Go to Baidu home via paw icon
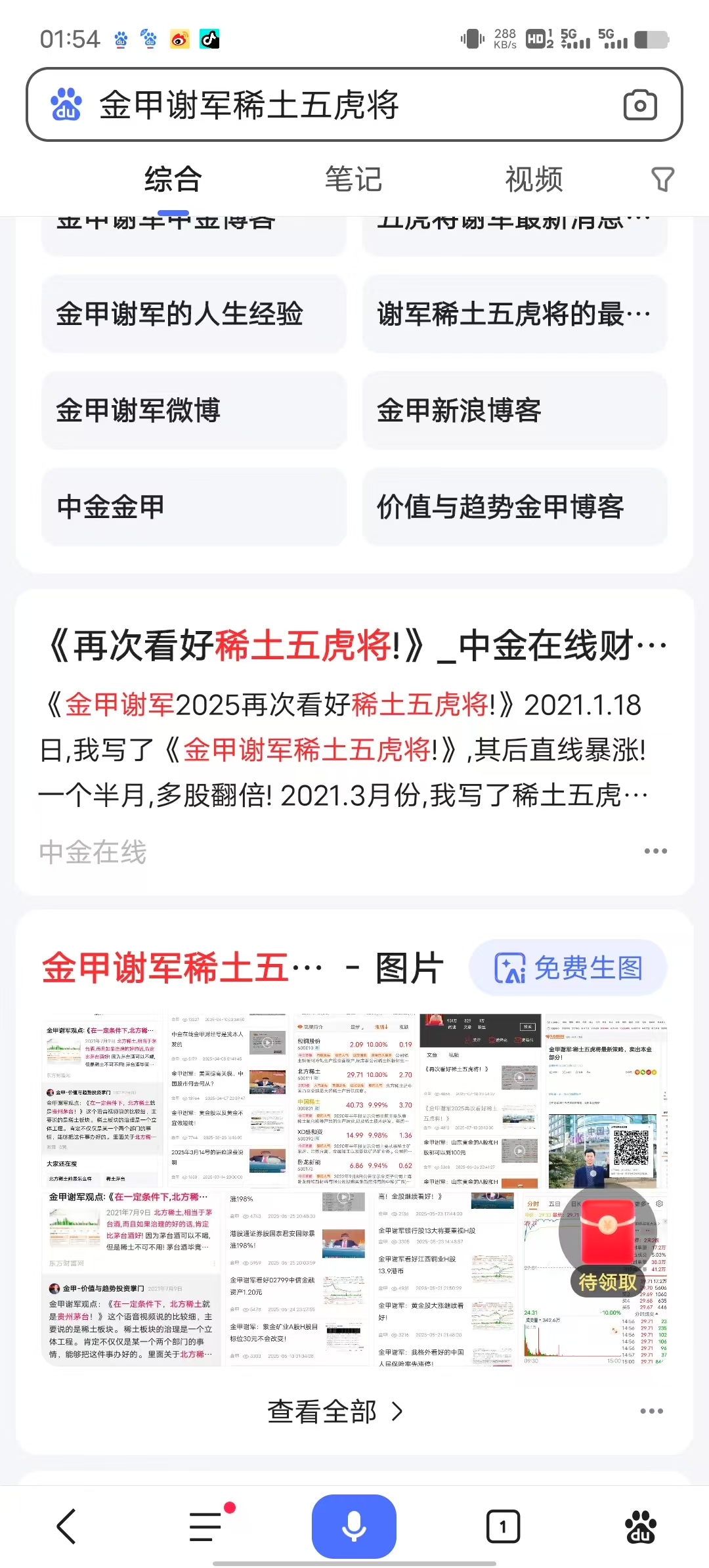 tap(640, 1527)
